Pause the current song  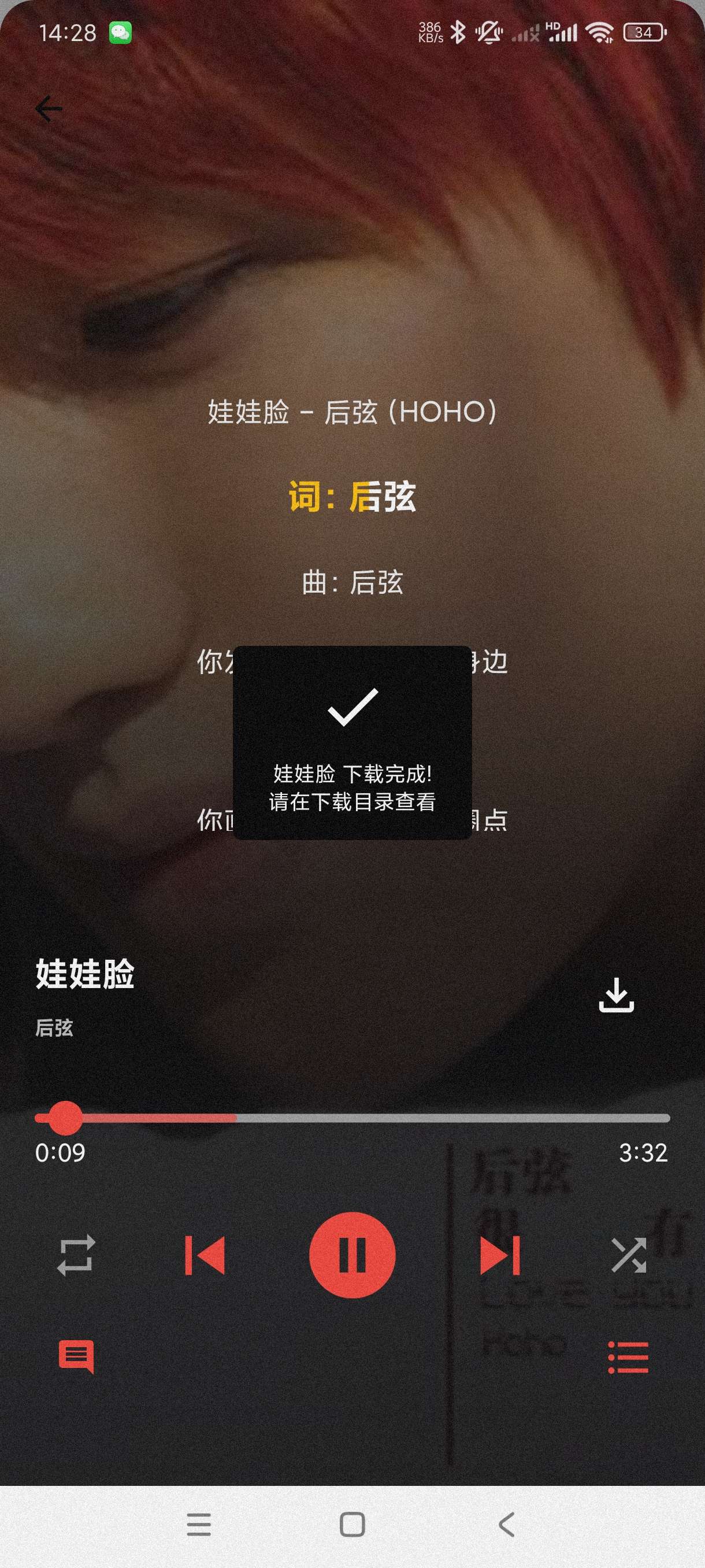[352, 1255]
